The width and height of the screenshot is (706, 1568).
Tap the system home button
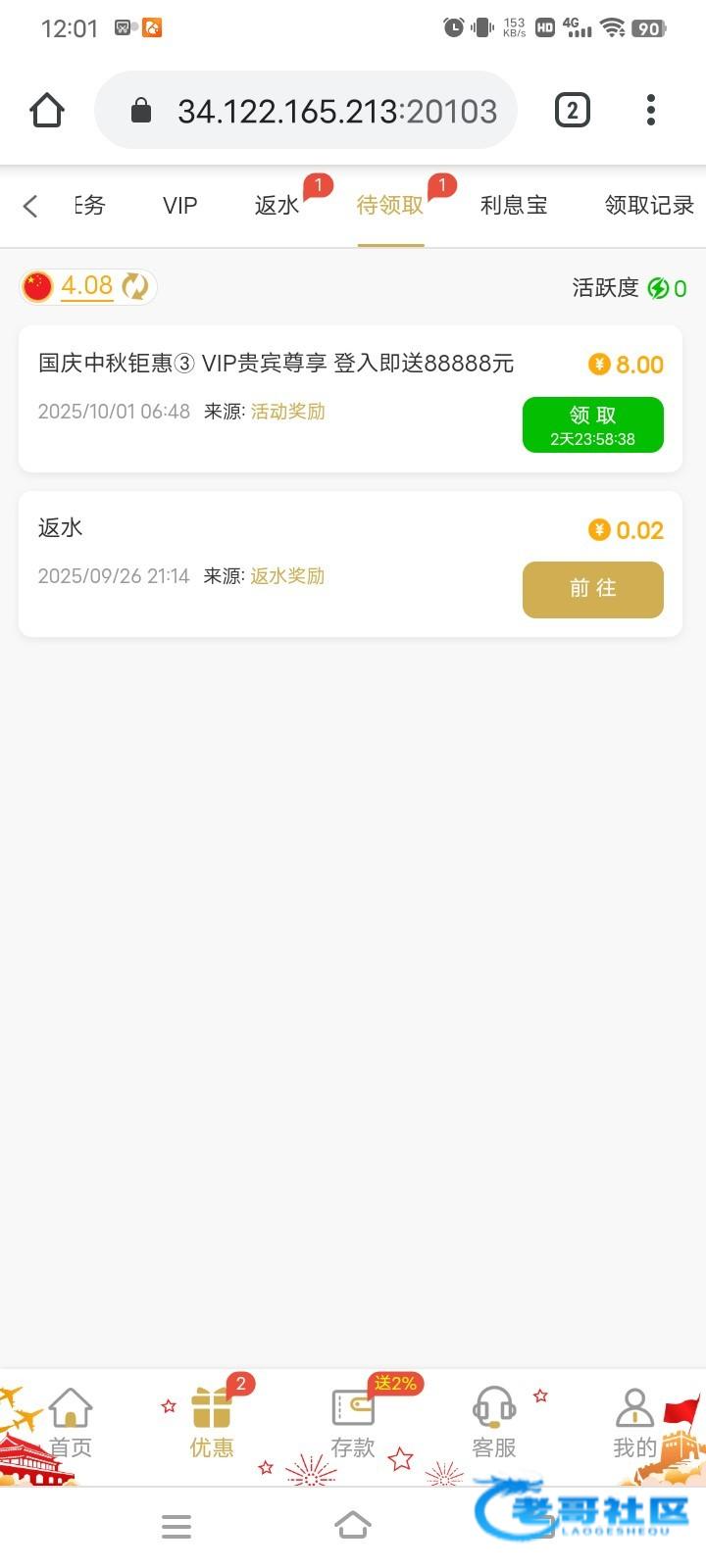353,1526
